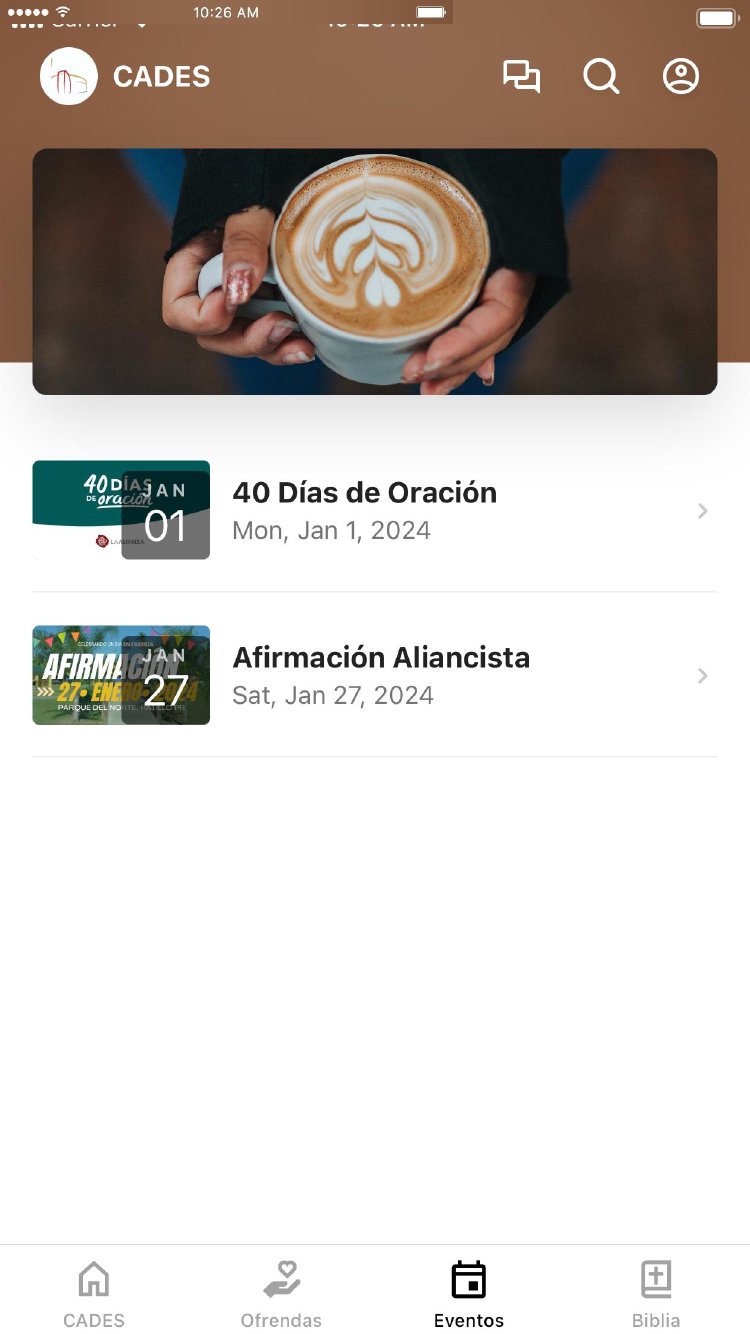Image resolution: width=750 pixels, height=1334 pixels.
Task: Tap the search magnifier icon
Action: pos(601,77)
